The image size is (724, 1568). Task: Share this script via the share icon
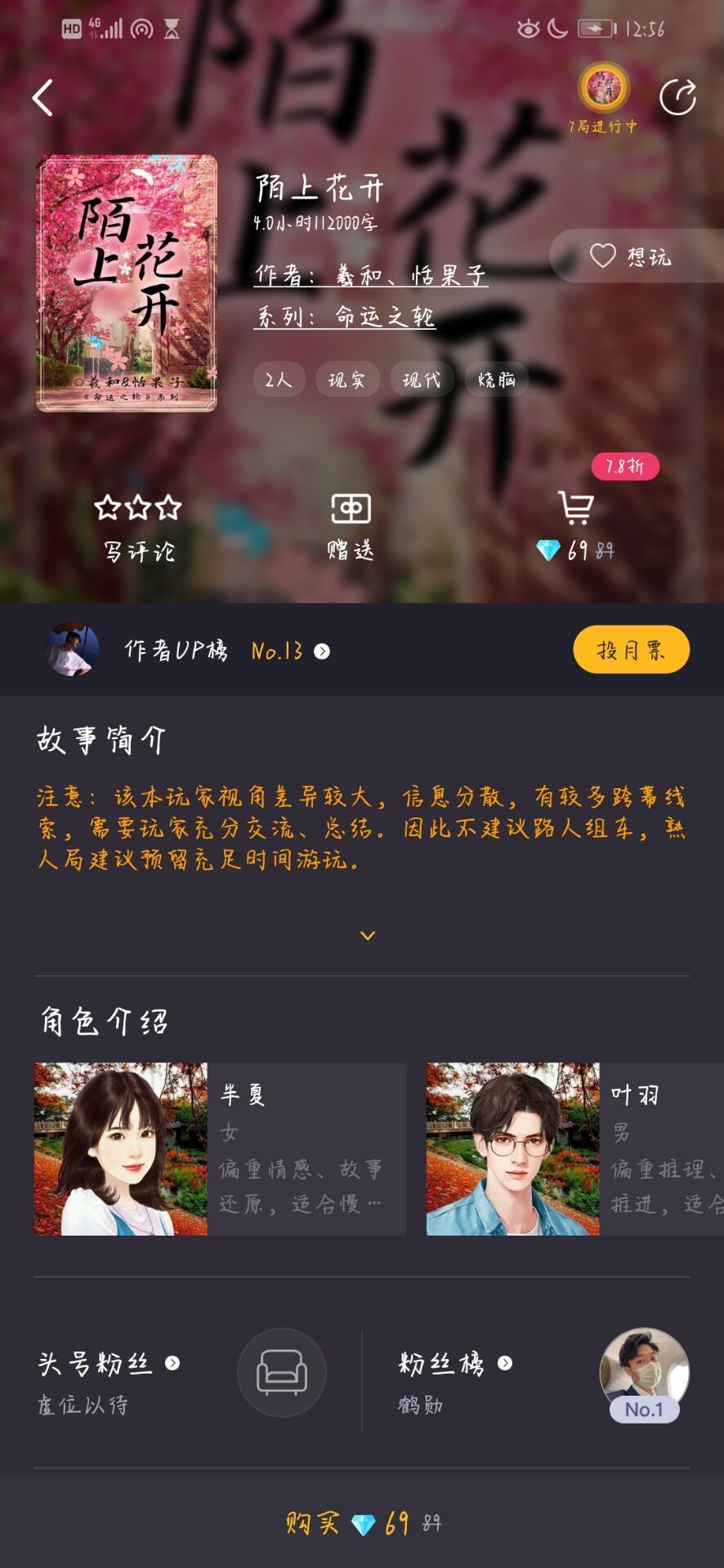click(x=677, y=97)
